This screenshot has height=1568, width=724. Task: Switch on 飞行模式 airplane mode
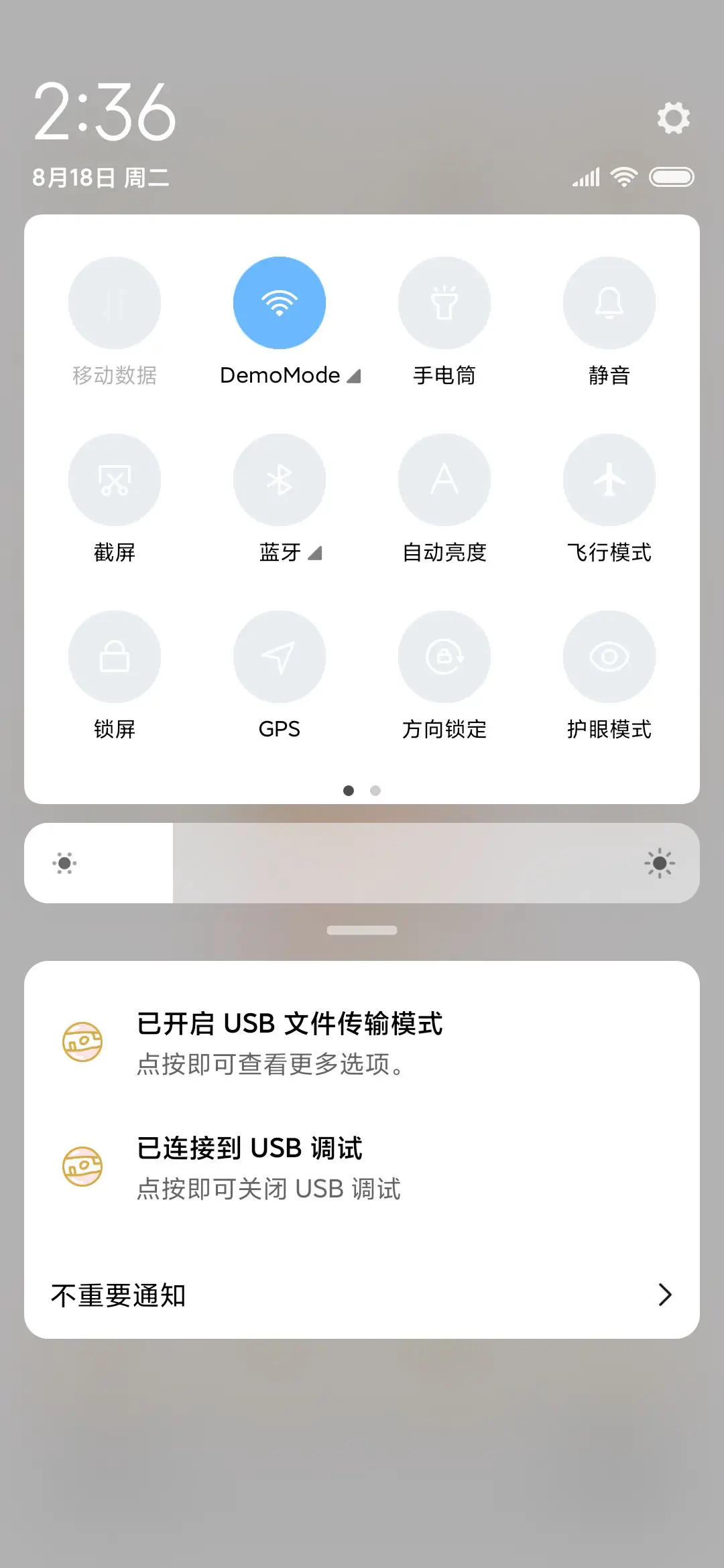pyautogui.click(x=609, y=480)
